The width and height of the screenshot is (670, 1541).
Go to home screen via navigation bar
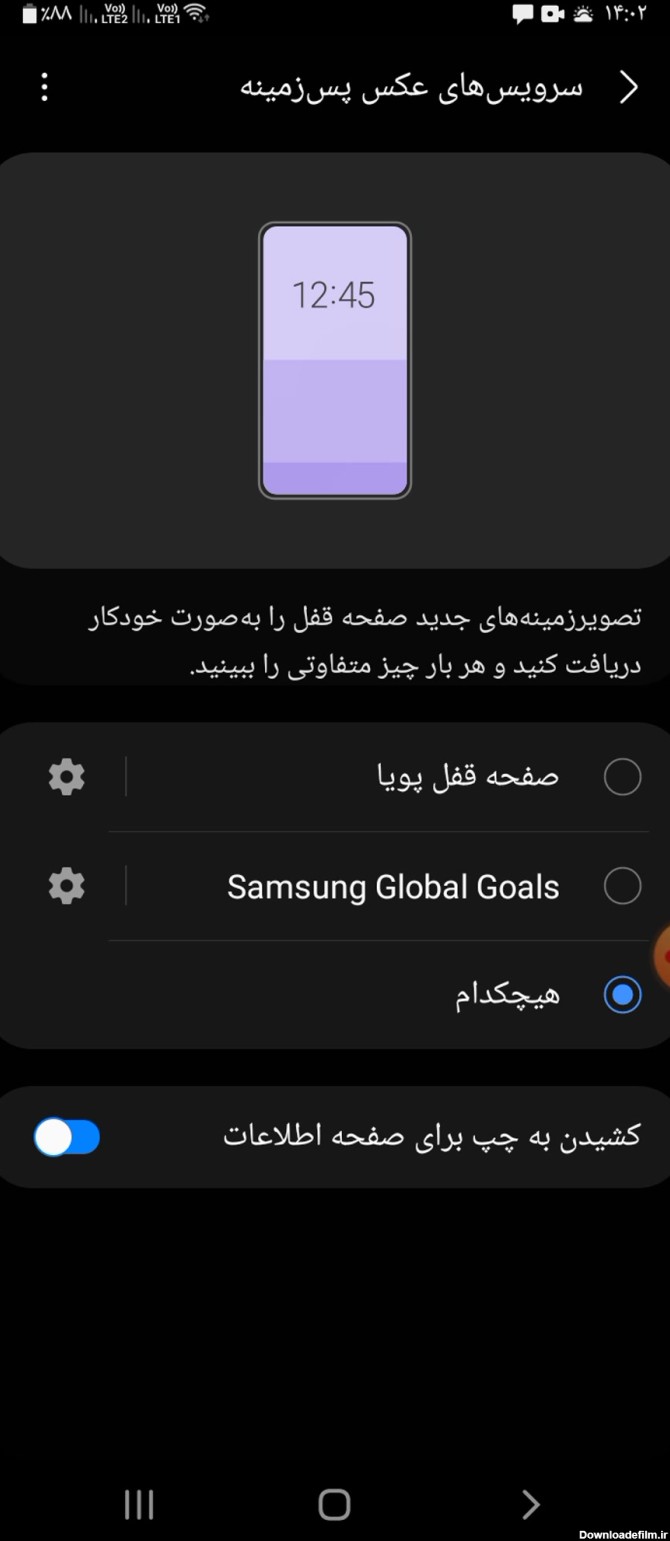pyautogui.click(x=334, y=1504)
